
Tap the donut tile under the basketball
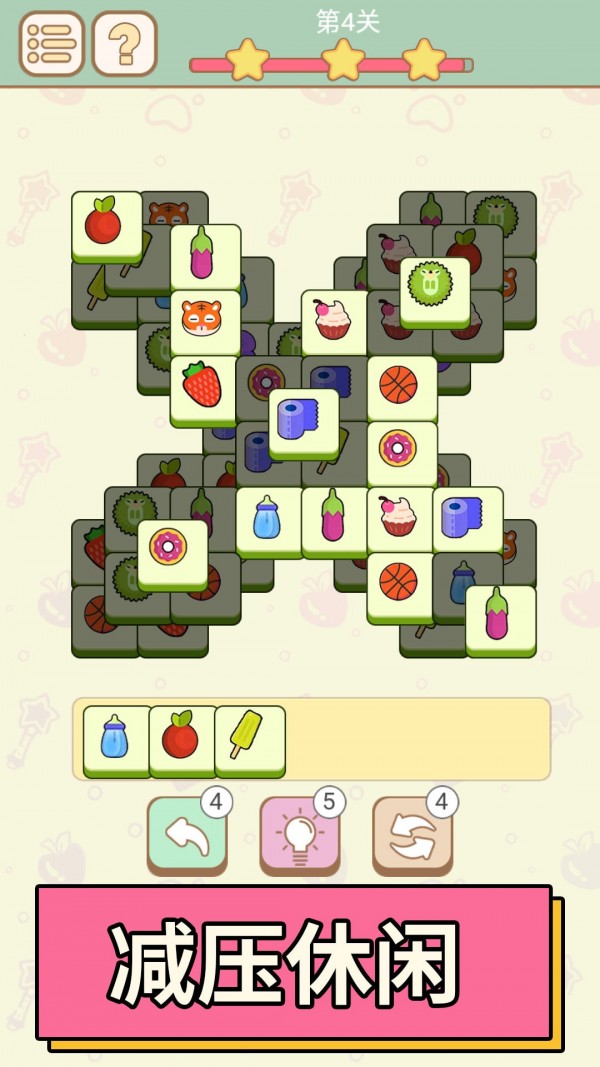click(x=401, y=449)
